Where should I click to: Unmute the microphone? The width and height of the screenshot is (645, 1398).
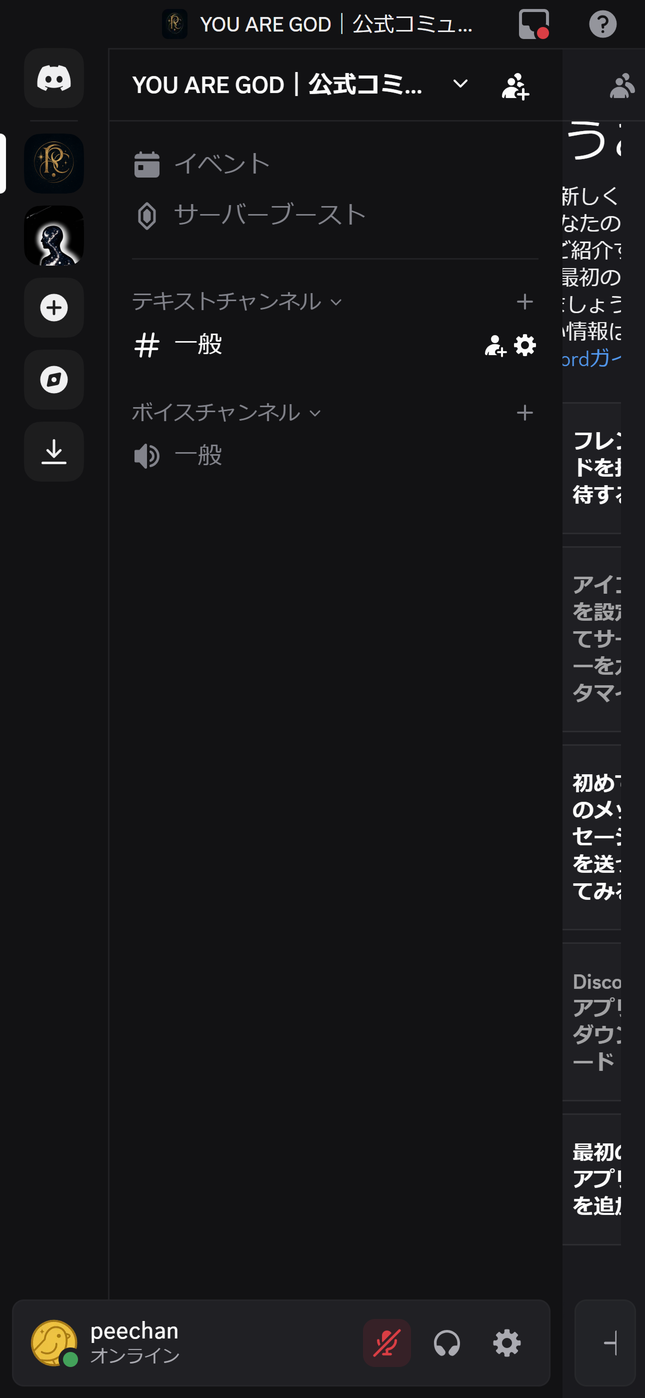pyautogui.click(x=387, y=1342)
